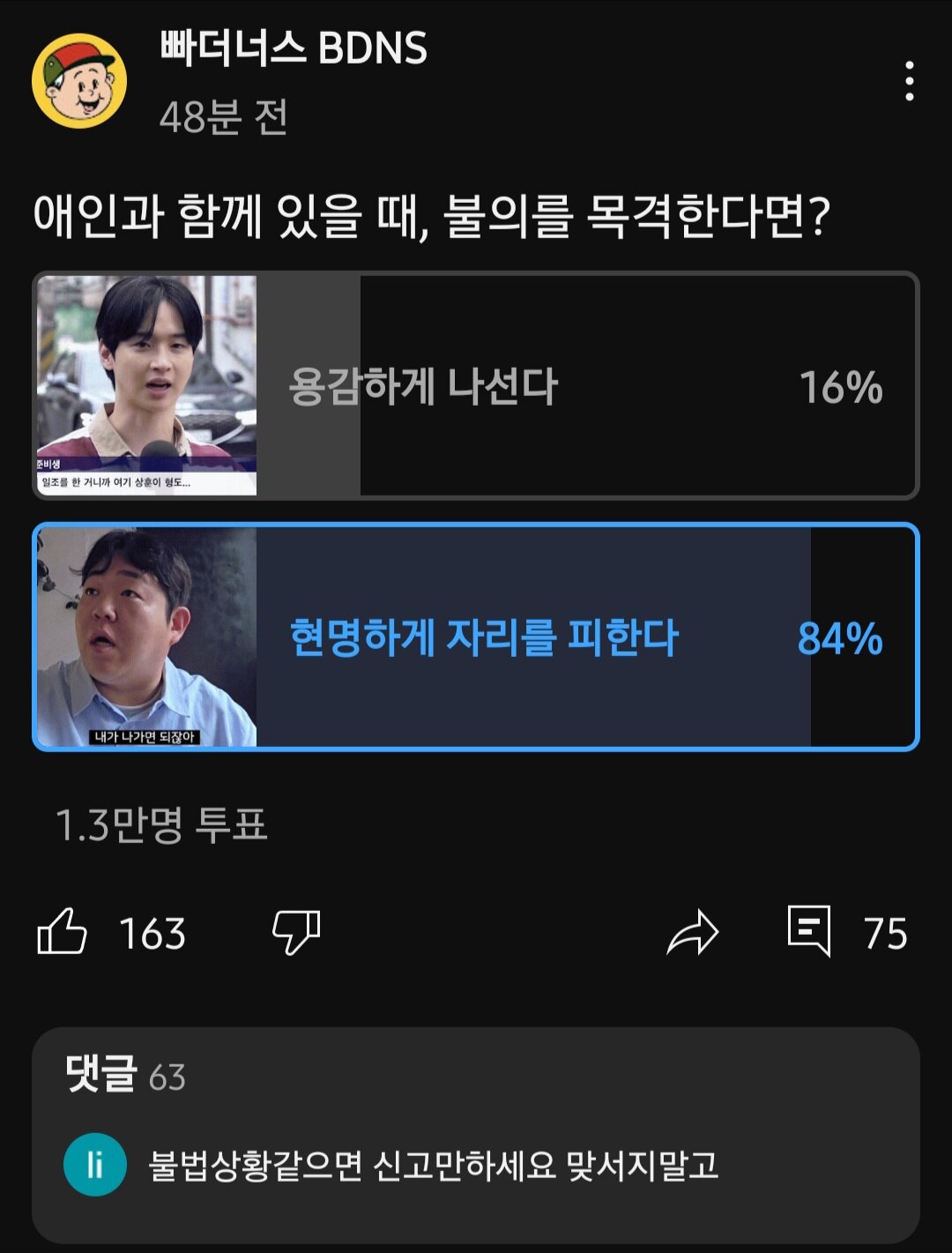Viewport: 952px width, 1253px height.
Task: Expand the 댓글 comments section
Action: click(x=476, y=1133)
